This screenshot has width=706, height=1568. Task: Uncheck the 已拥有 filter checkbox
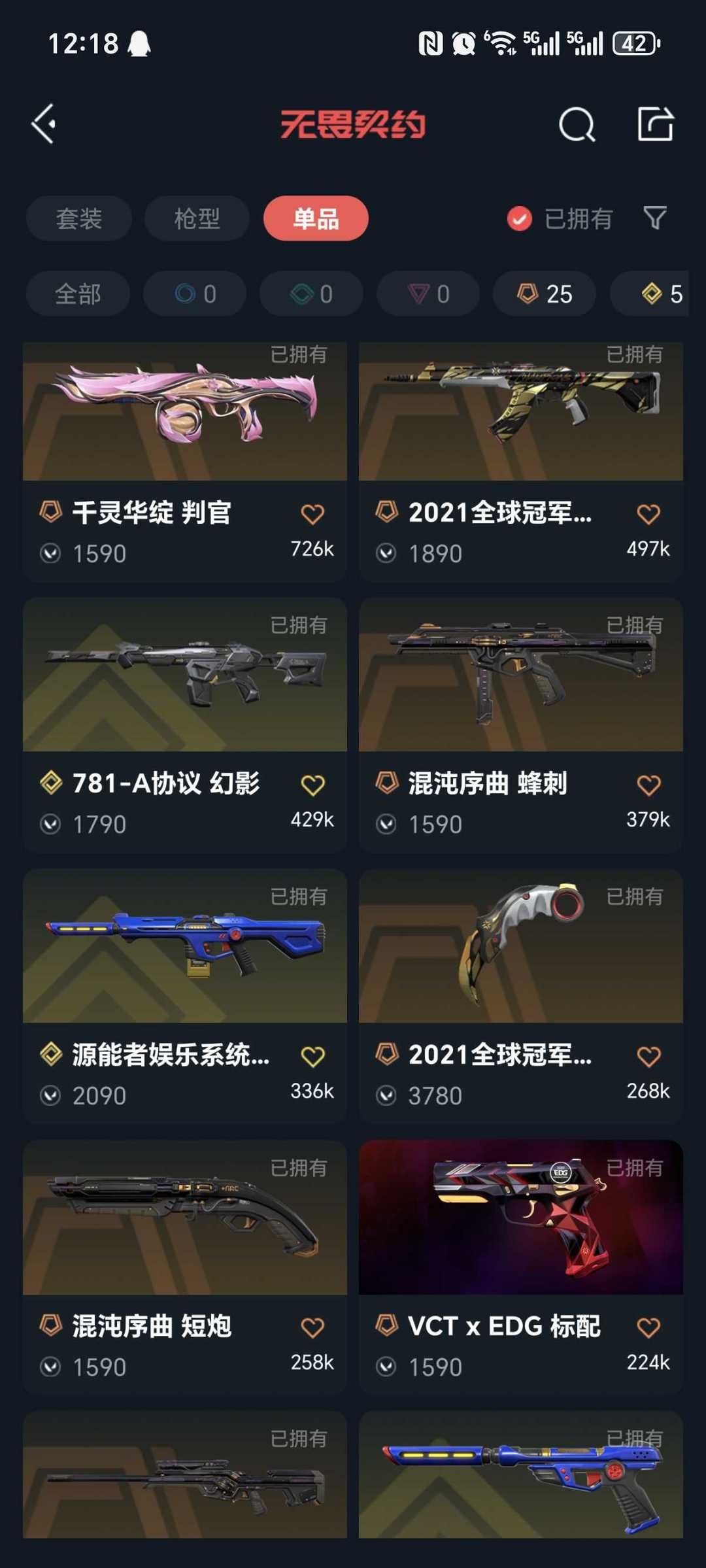[520, 219]
